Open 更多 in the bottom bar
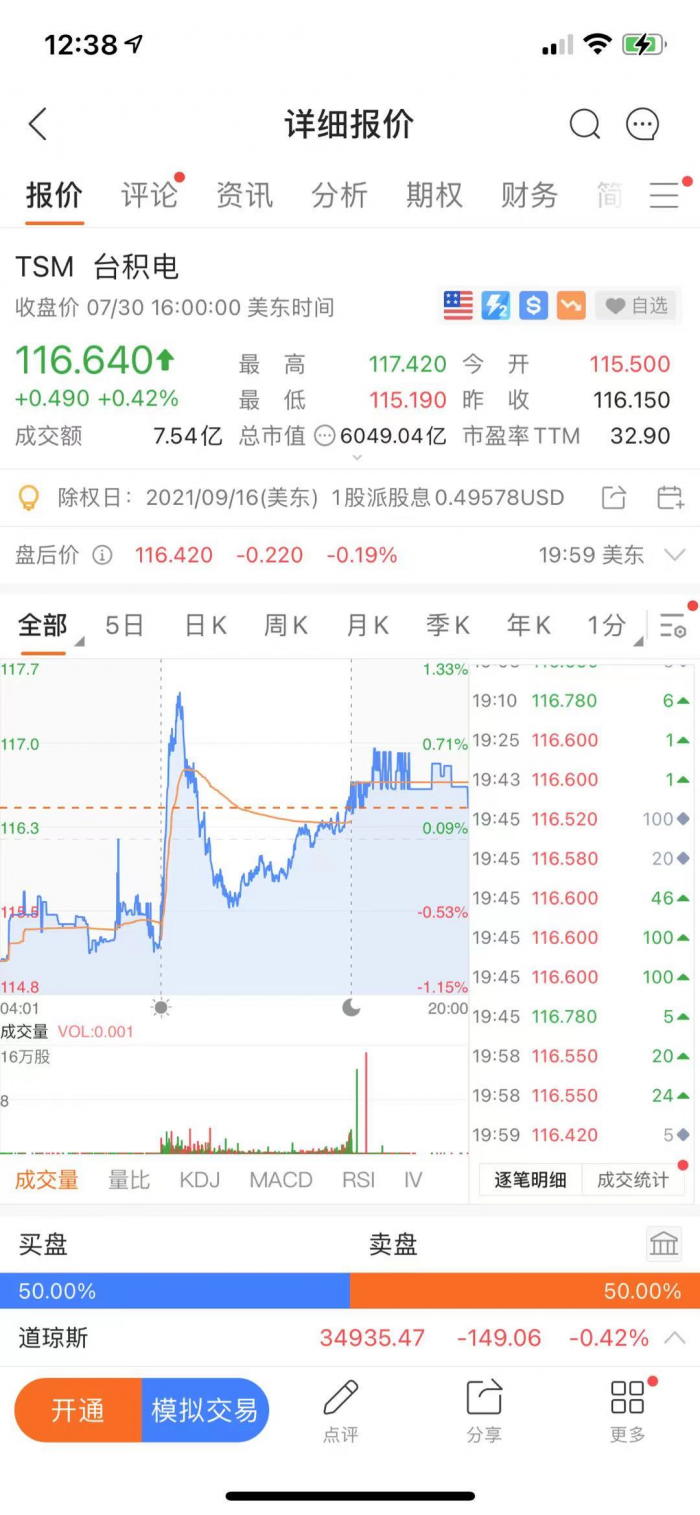 click(628, 1410)
